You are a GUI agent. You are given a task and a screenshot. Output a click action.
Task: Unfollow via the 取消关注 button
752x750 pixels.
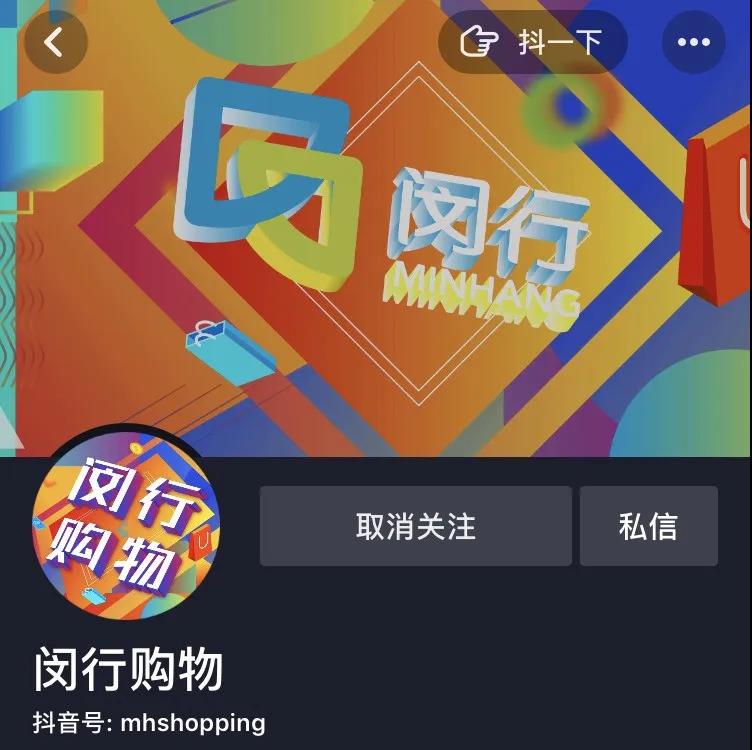(x=415, y=526)
